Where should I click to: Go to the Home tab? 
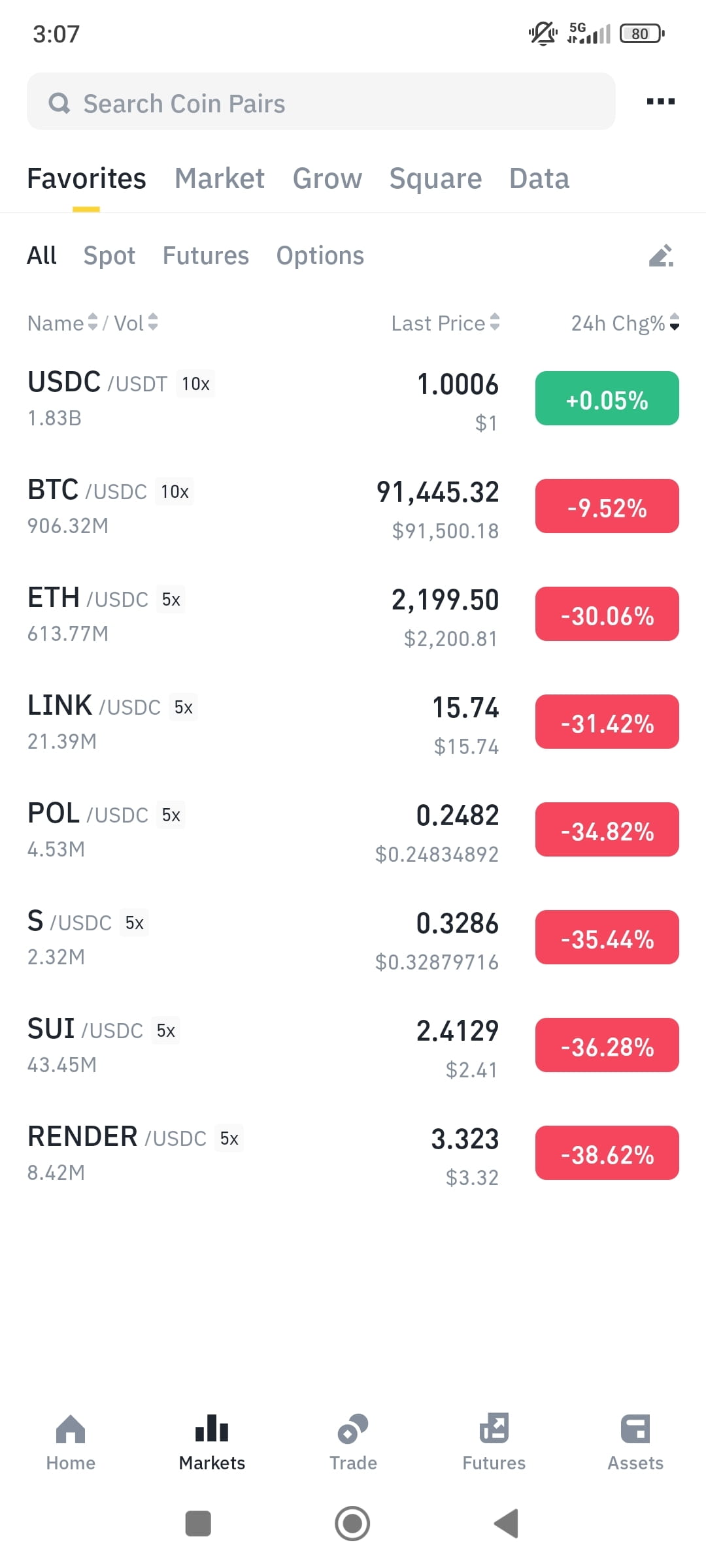coord(71,1443)
